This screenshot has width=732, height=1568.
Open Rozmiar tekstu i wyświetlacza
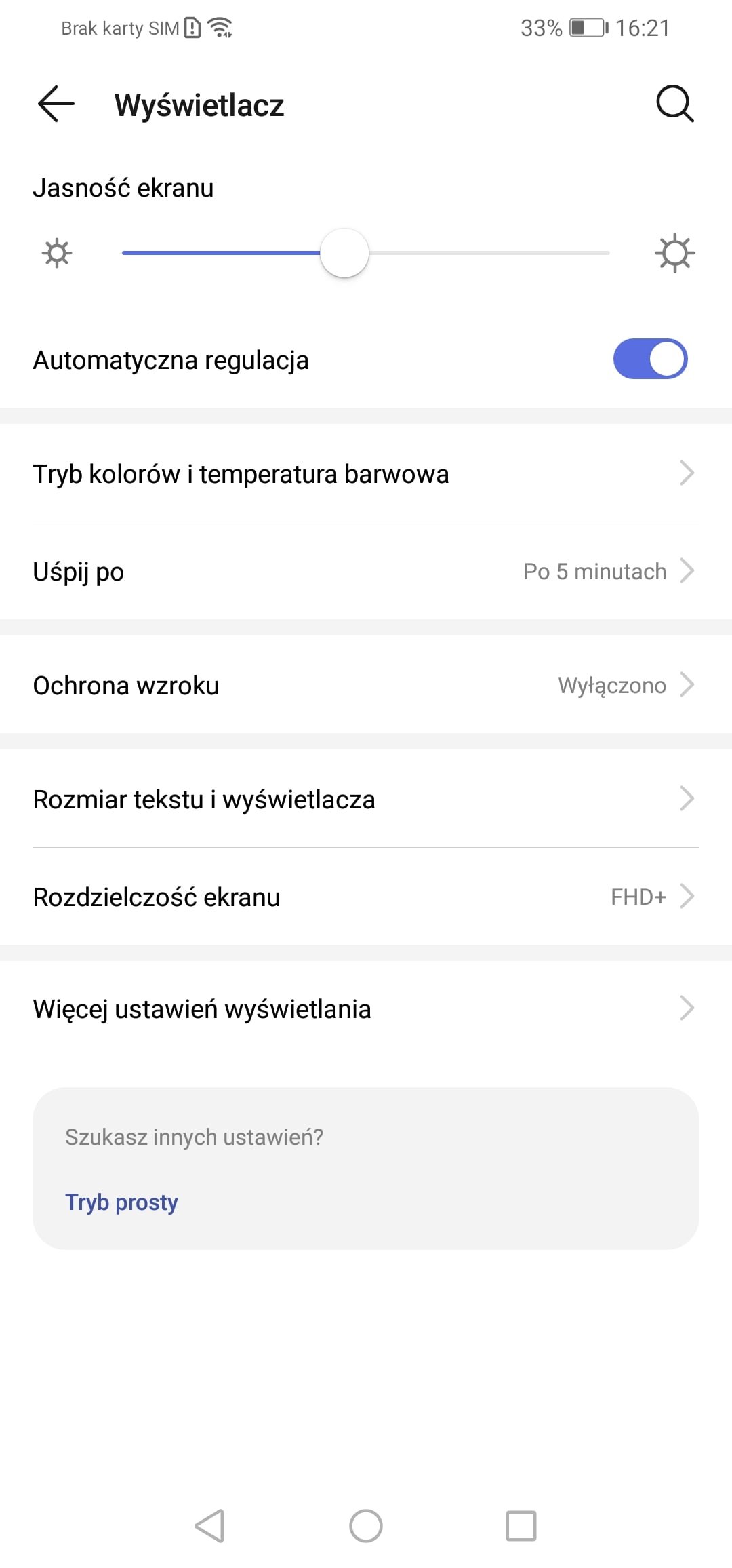(x=366, y=799)
